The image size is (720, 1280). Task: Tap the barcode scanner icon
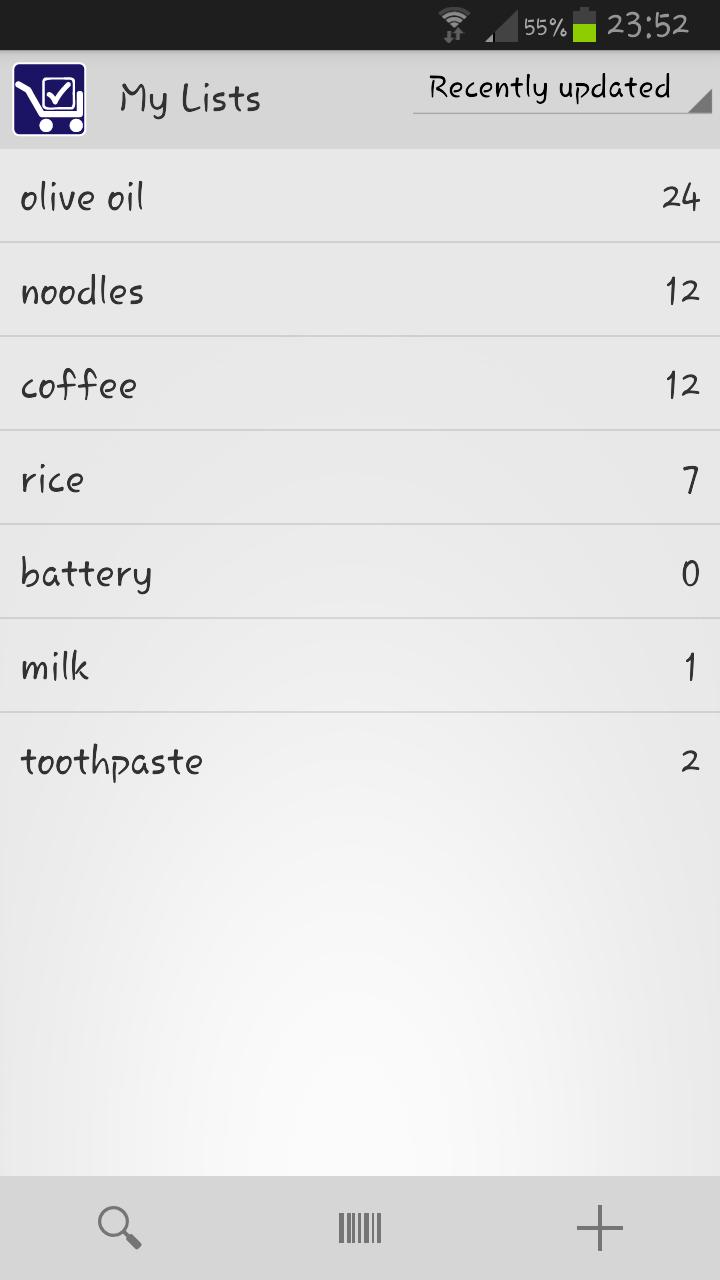[x=359, y=1226]
